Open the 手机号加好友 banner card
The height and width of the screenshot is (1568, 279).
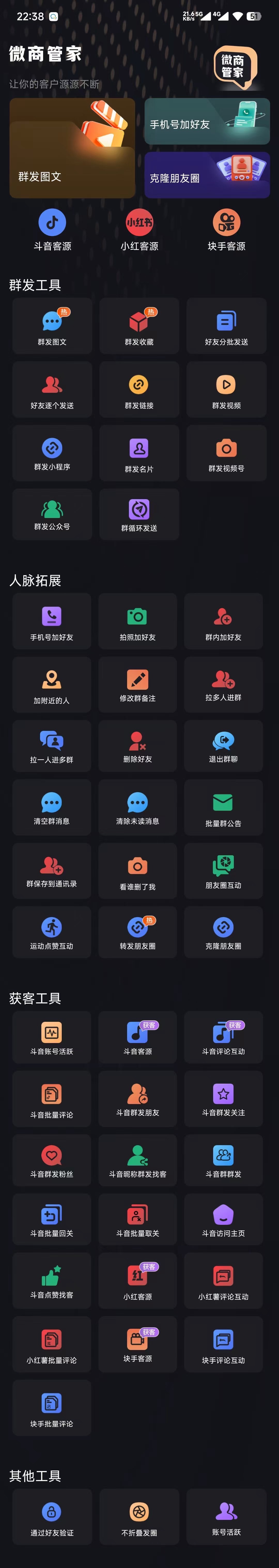[207, 122]
